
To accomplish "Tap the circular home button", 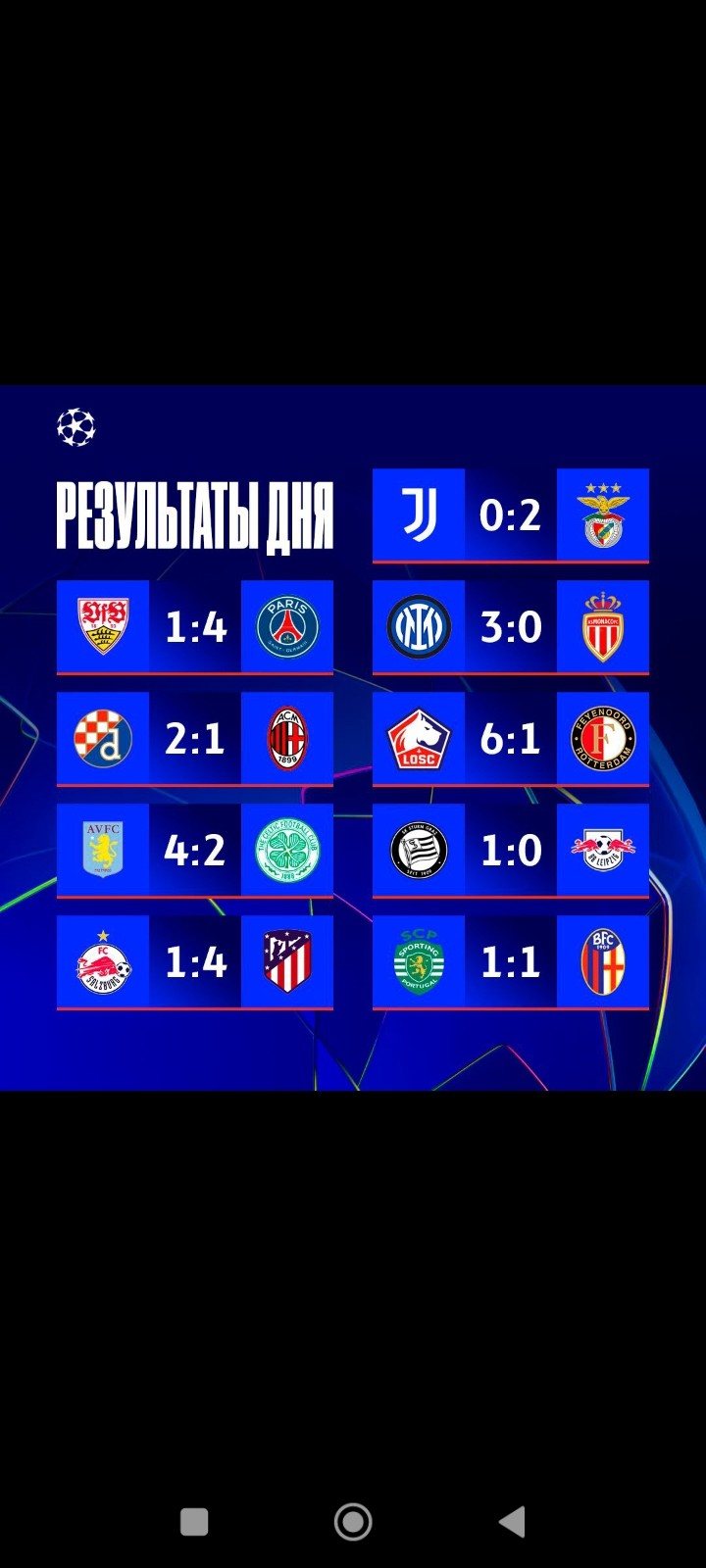I will coord(353,1521).
